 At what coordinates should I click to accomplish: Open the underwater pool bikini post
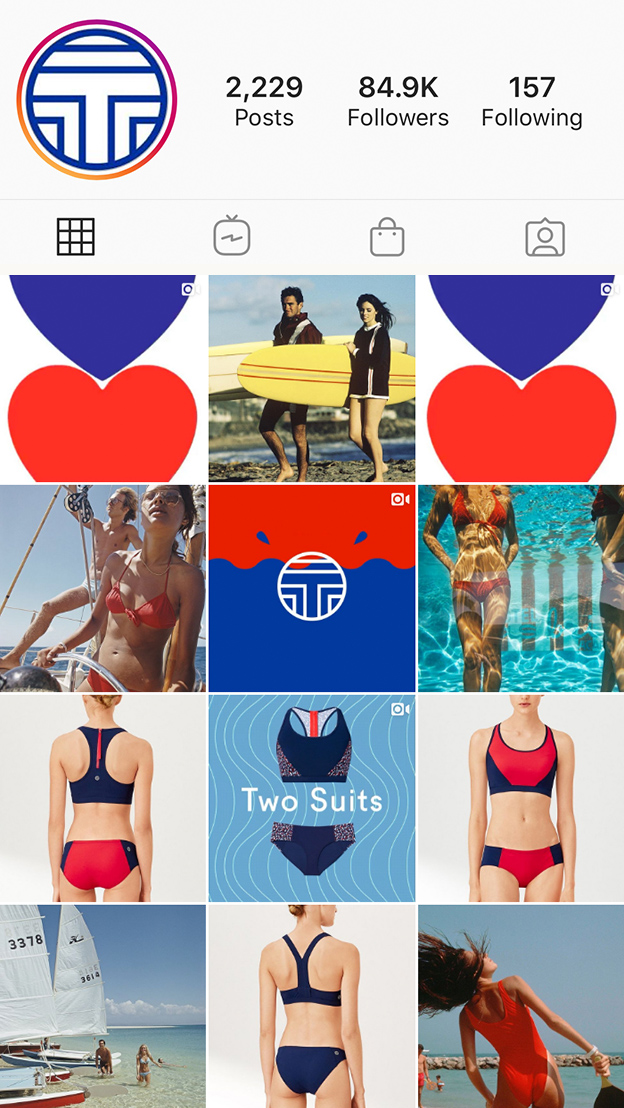(x=521, y=588)
